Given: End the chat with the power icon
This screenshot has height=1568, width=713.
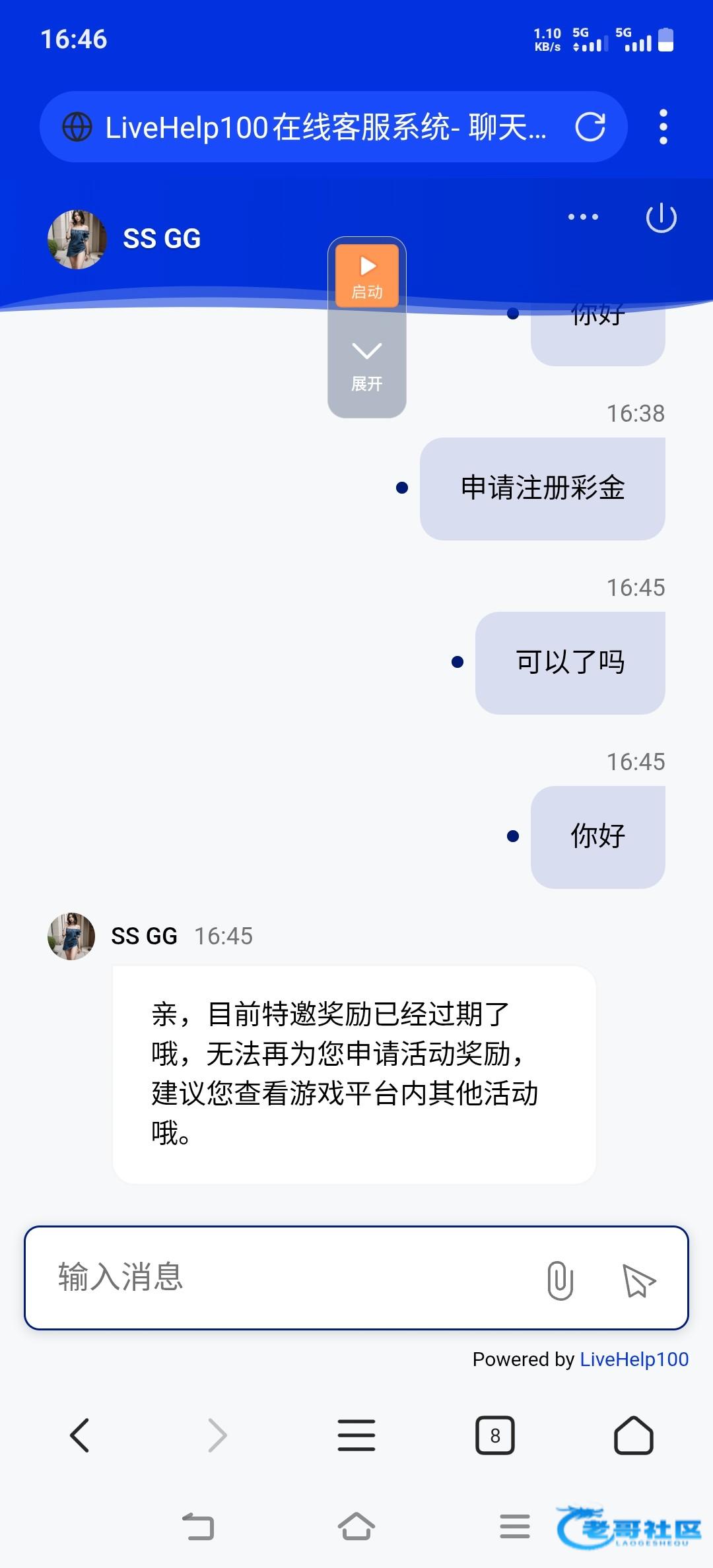Looking at the screenshot, I should pyautogui.click(x=661, y=218).
